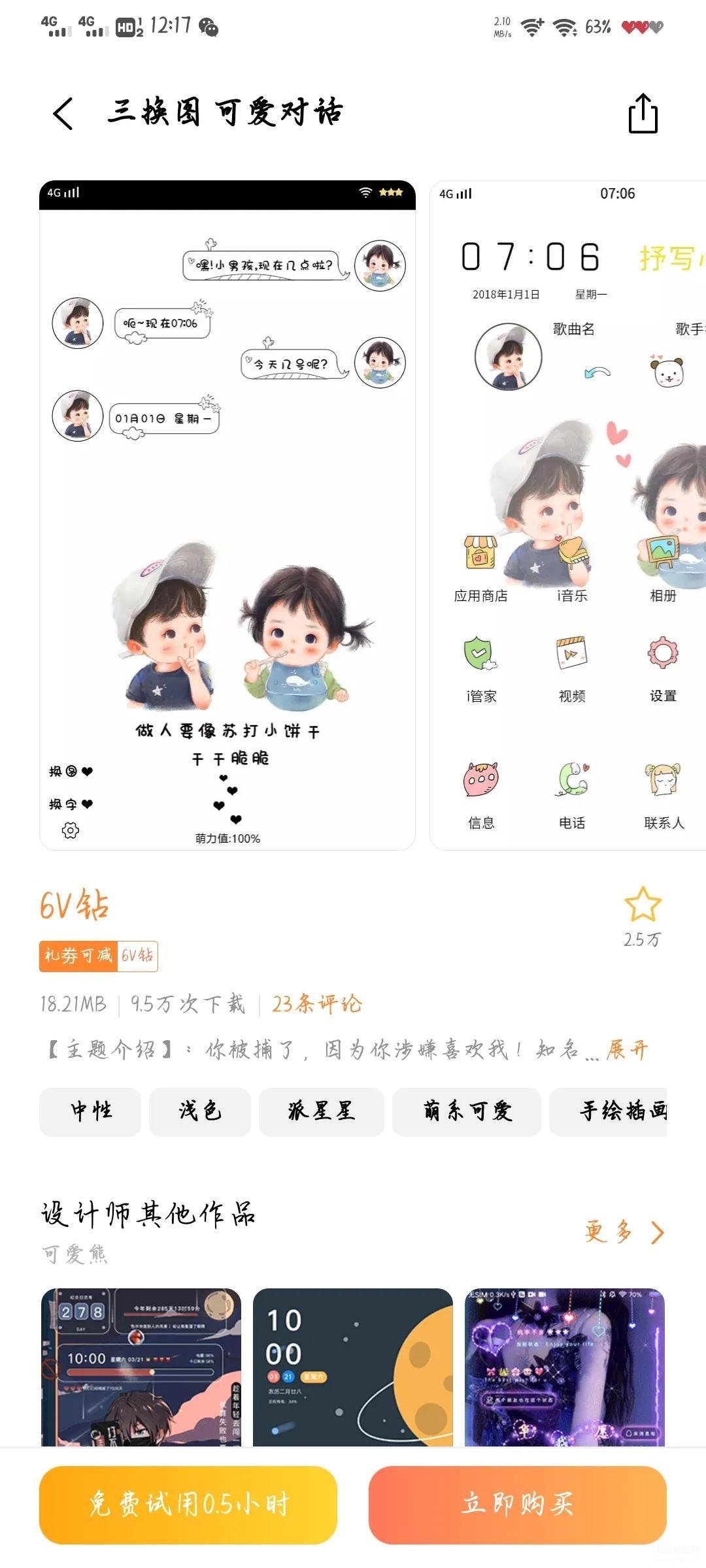Open the 23条评论 reviews link
Viewport: 706px width, 1568px height.
pyautogui.click(x=317, y=1004)
